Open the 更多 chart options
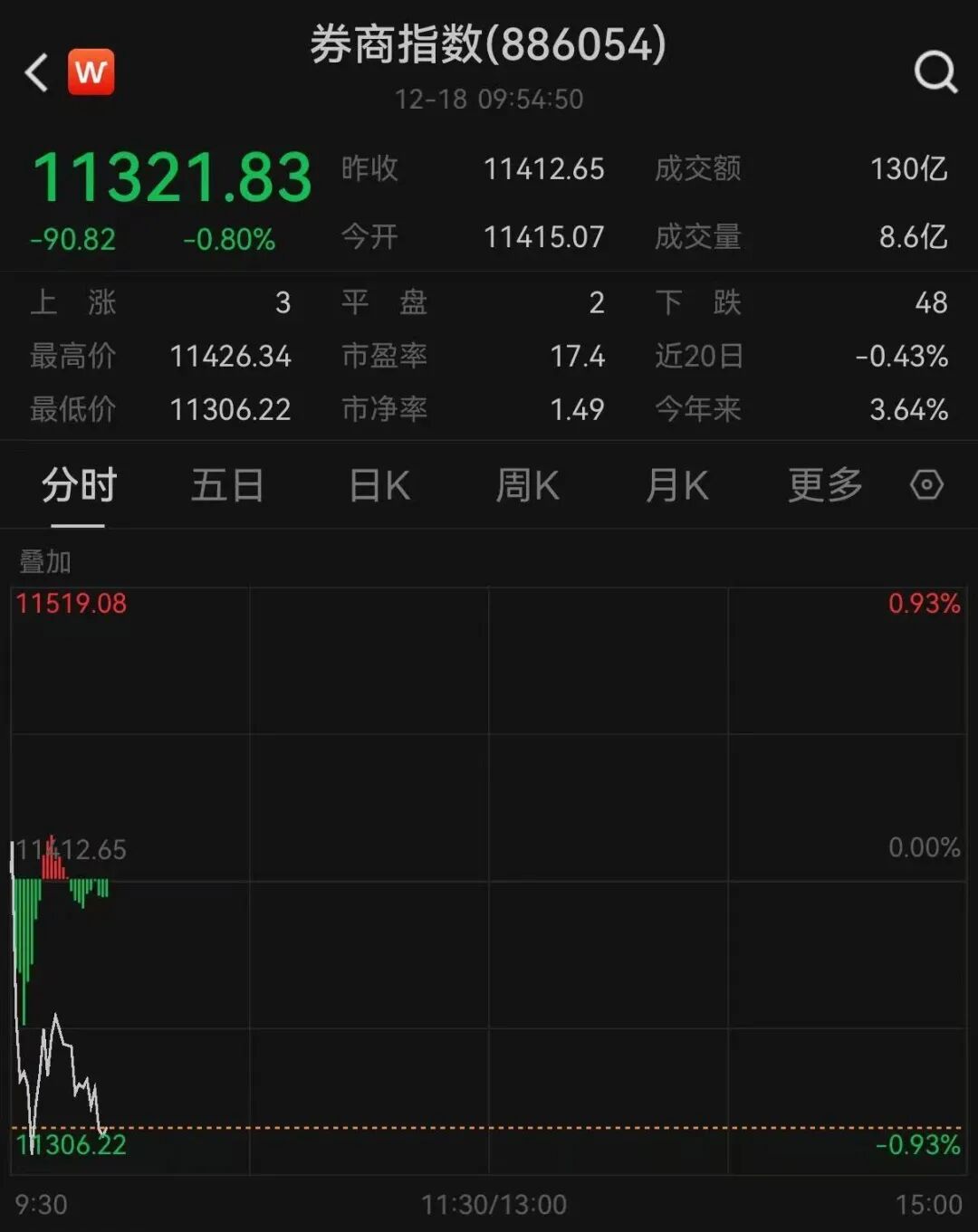Screen dimensions: 978x1232 825,486
